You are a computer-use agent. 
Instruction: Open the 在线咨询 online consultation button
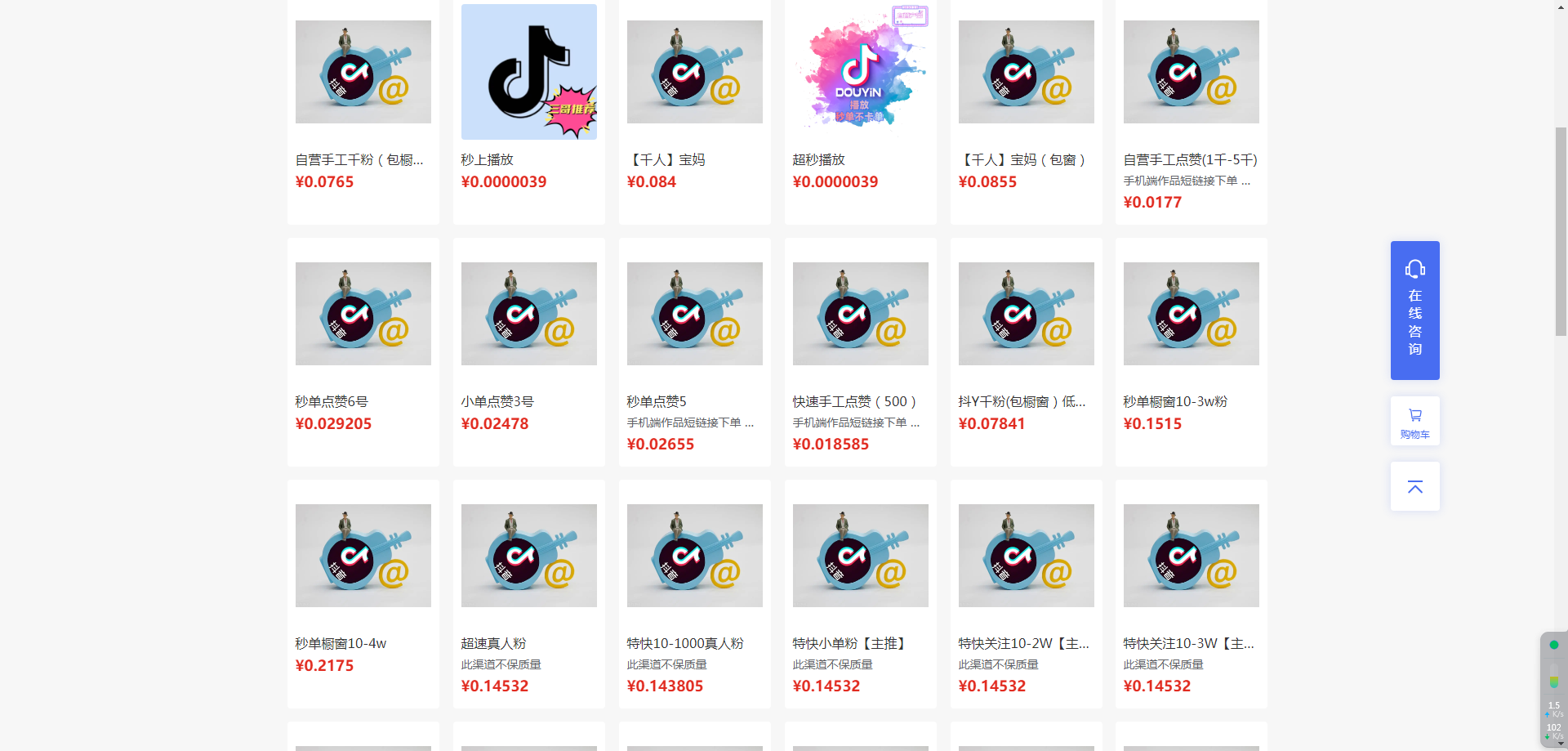[1414, 311]
